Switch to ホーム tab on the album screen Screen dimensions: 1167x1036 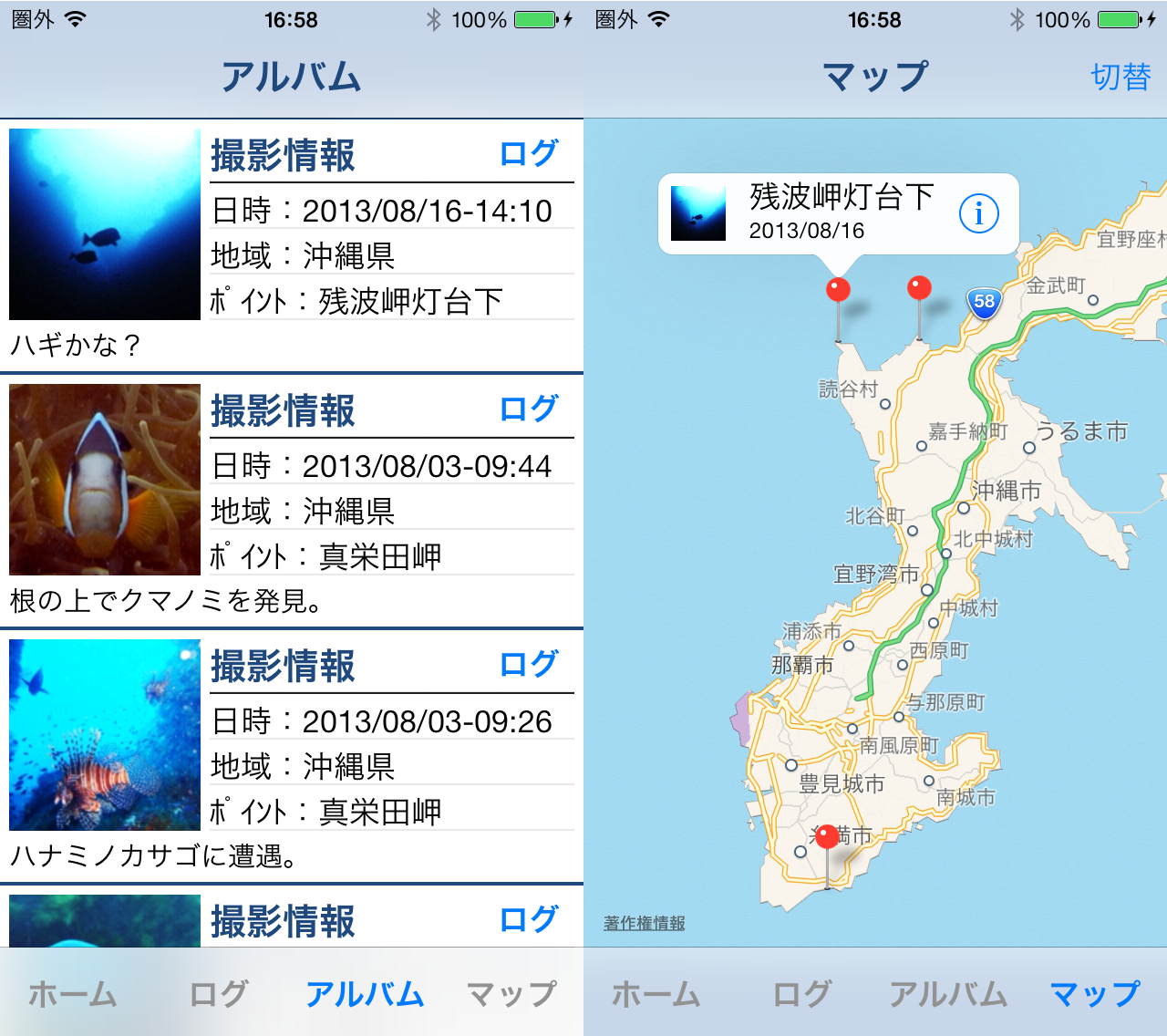pos(73,994)
